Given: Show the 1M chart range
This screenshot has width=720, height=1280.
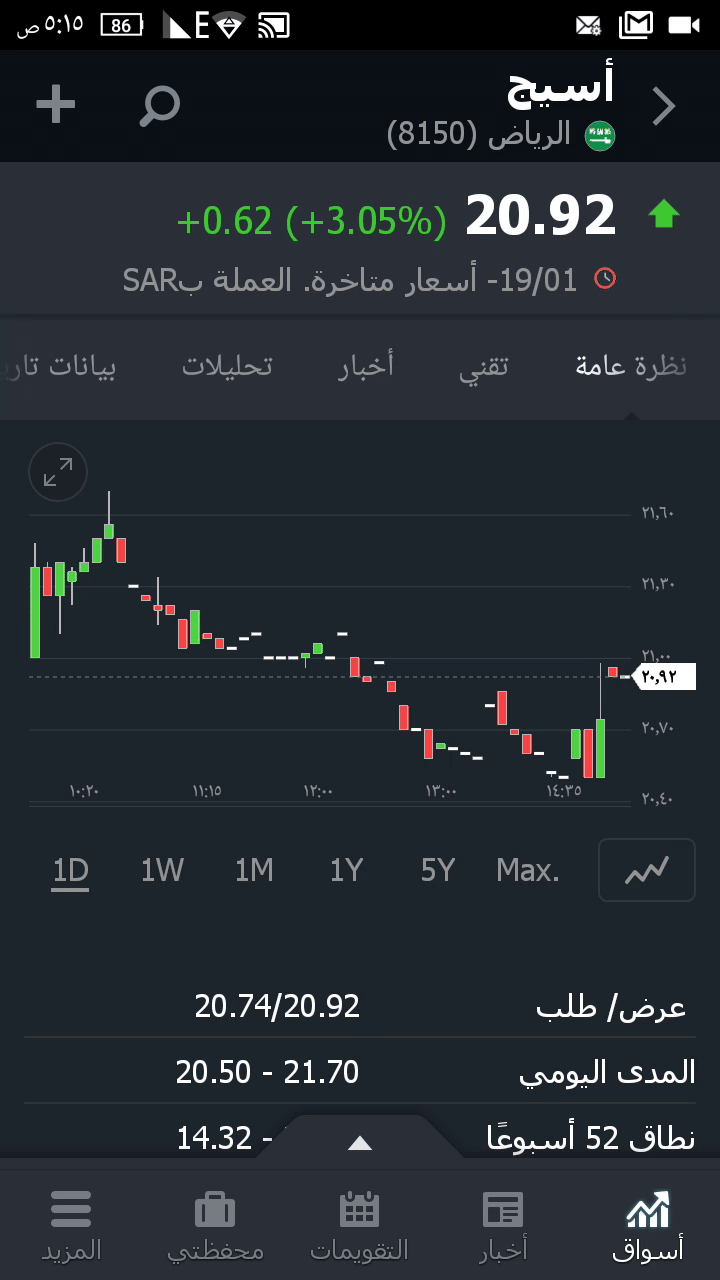Looking at the screenshot, I should click(x=254, y=871).
